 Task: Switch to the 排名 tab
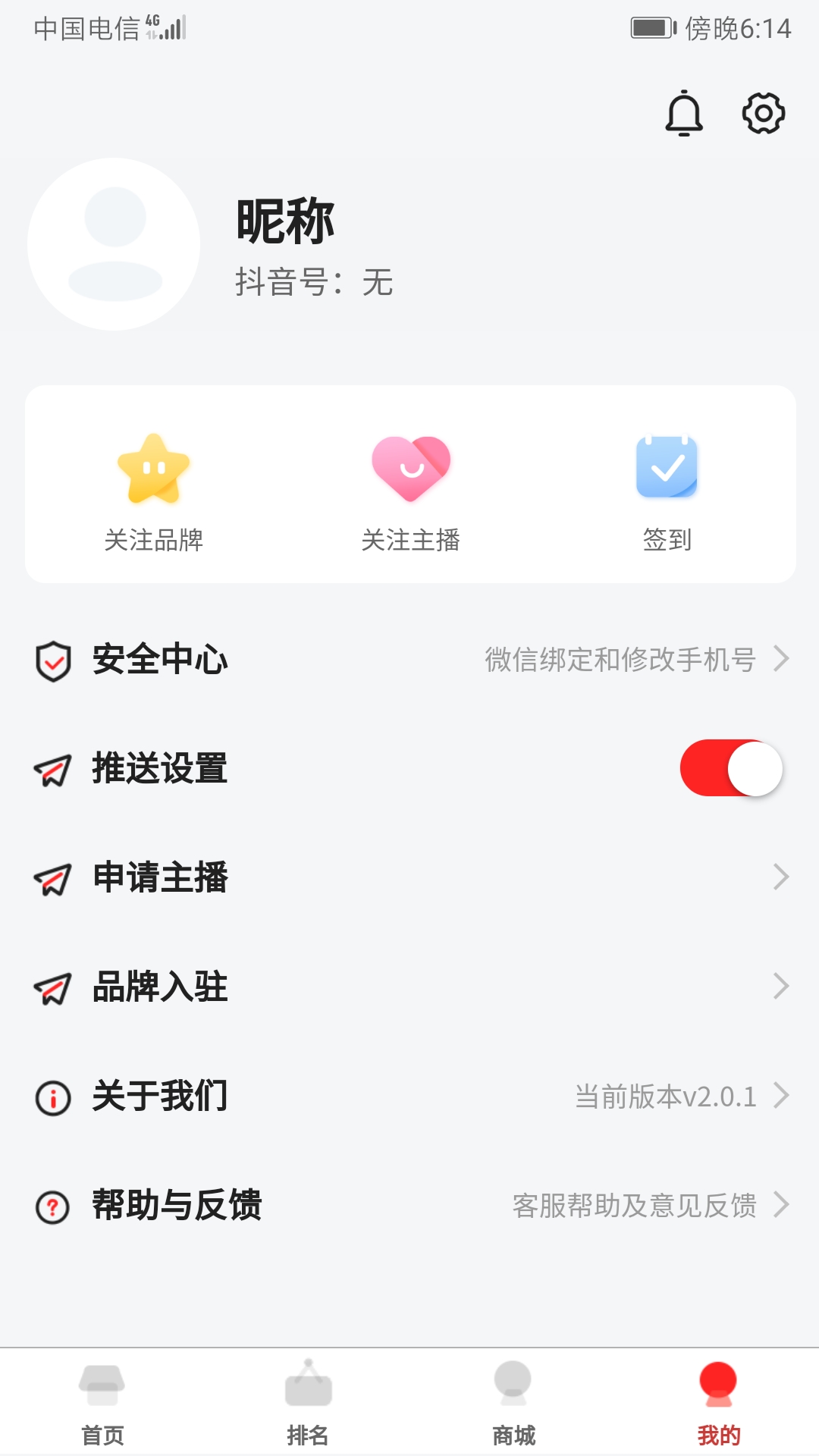tap(308, 1402)
